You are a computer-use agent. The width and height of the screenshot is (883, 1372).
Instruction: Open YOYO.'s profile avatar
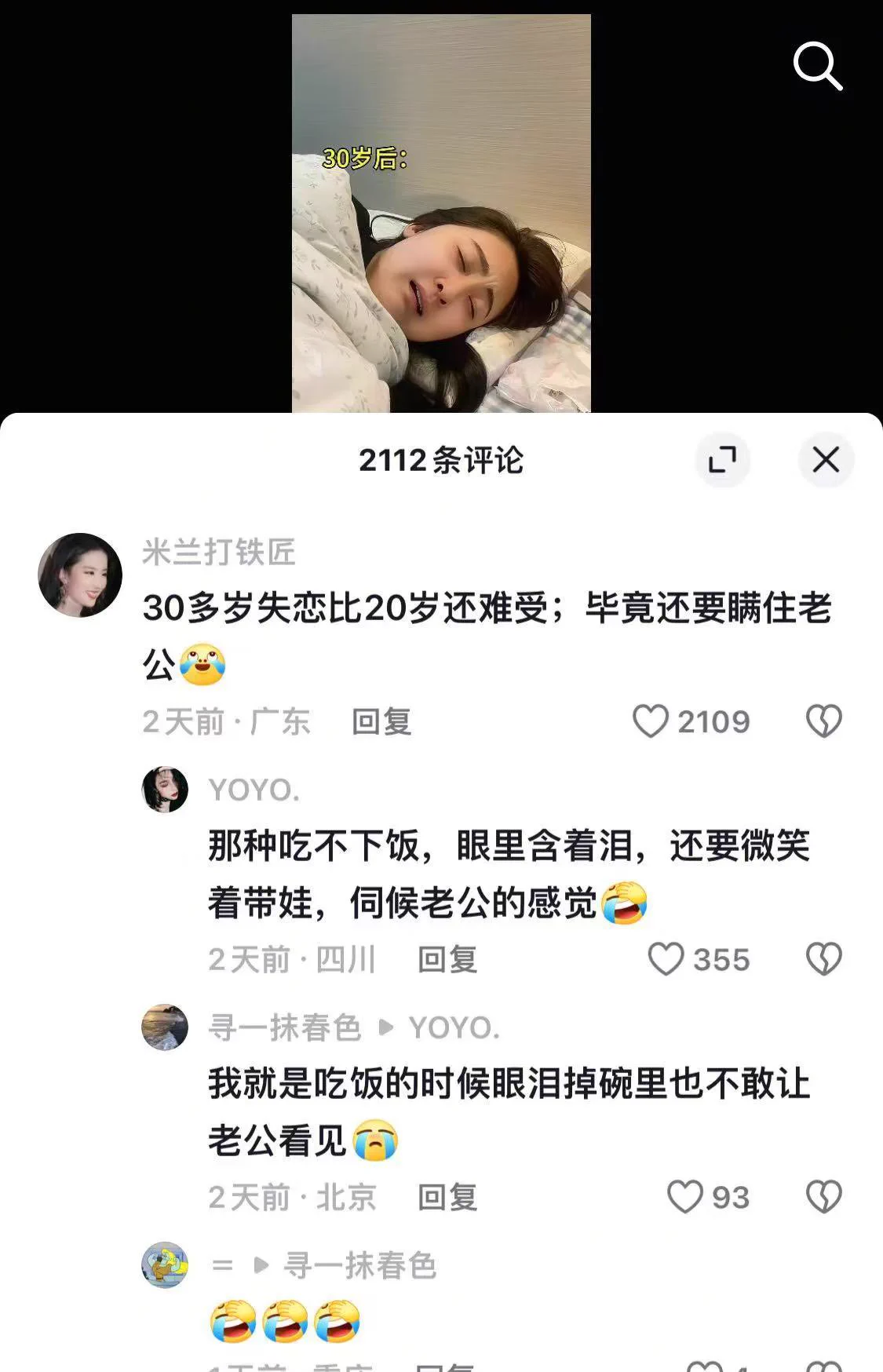(165, 790)
